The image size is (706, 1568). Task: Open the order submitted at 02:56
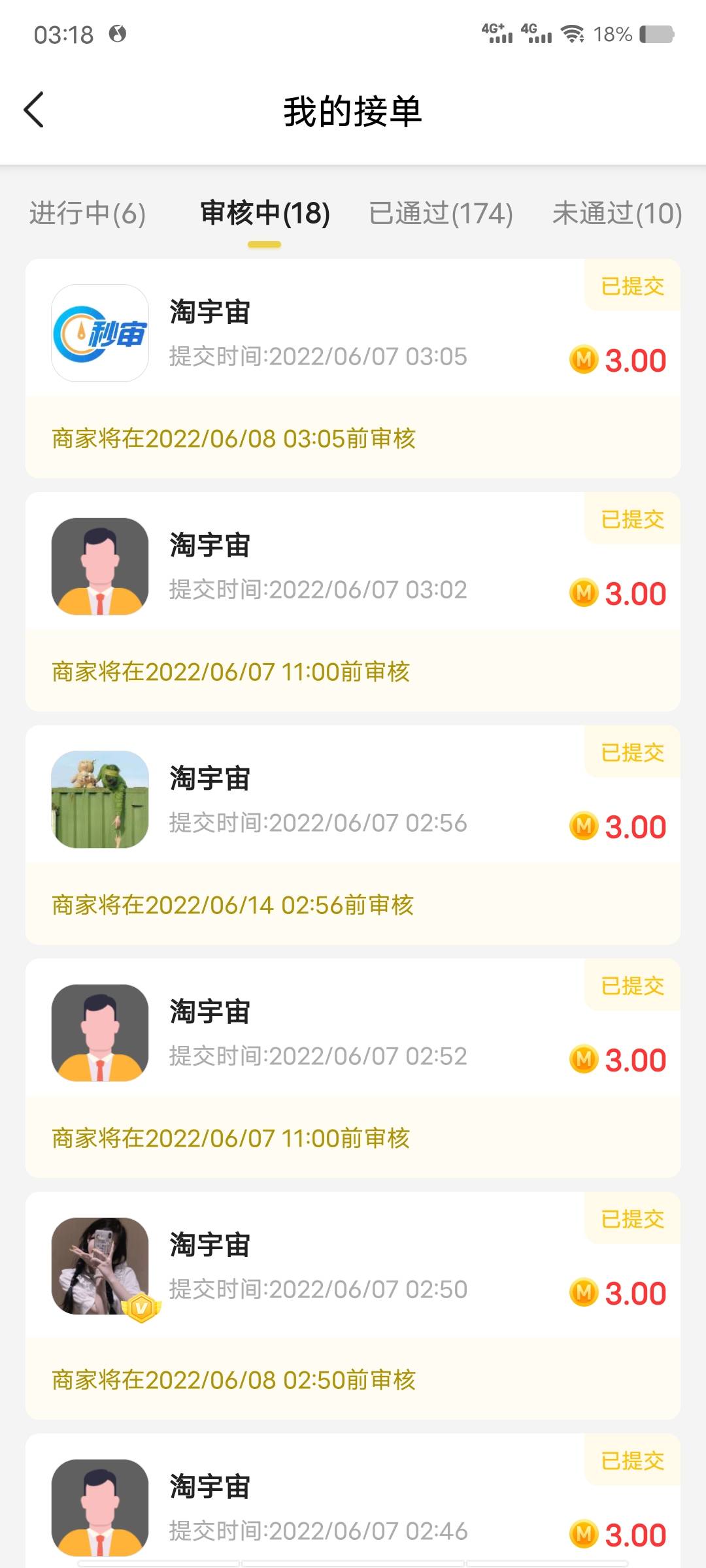(353, 800)
